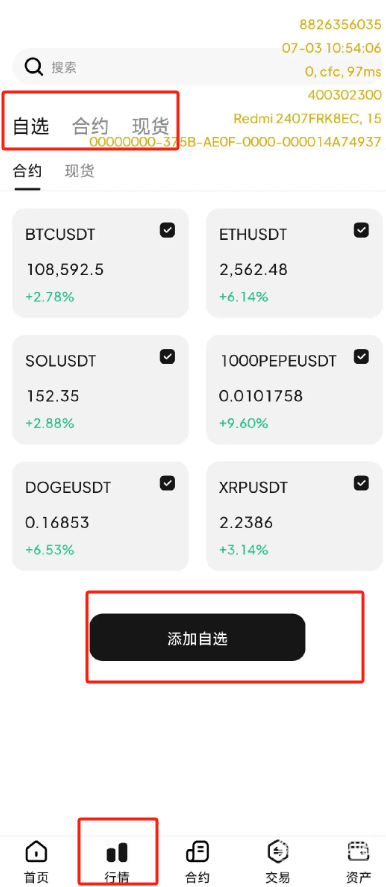The image size is (386, 887).
Task: Uncheck the ETHUSDT checkbox
Action: tap(361, 230)
